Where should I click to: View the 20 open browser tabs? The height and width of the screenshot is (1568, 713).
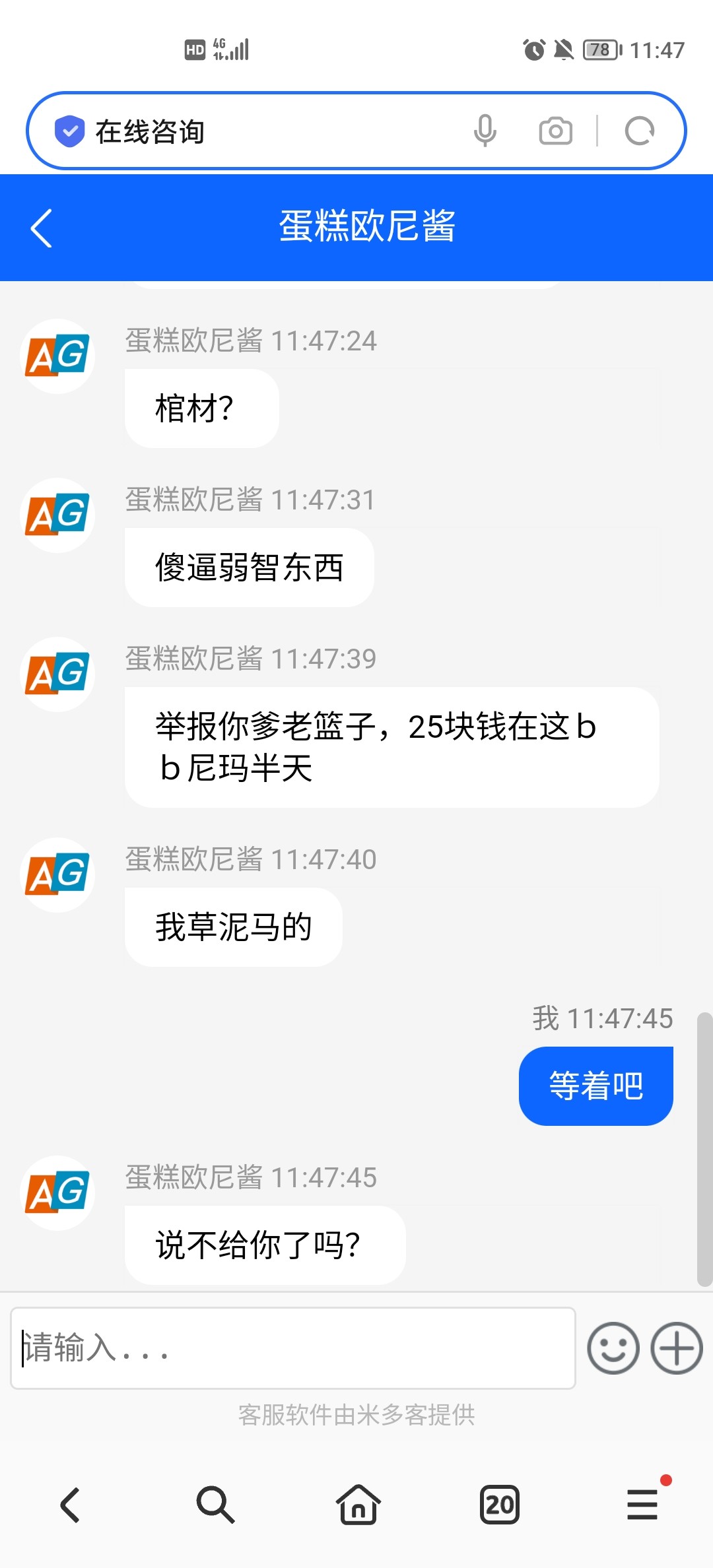[x=499, y=1505]
